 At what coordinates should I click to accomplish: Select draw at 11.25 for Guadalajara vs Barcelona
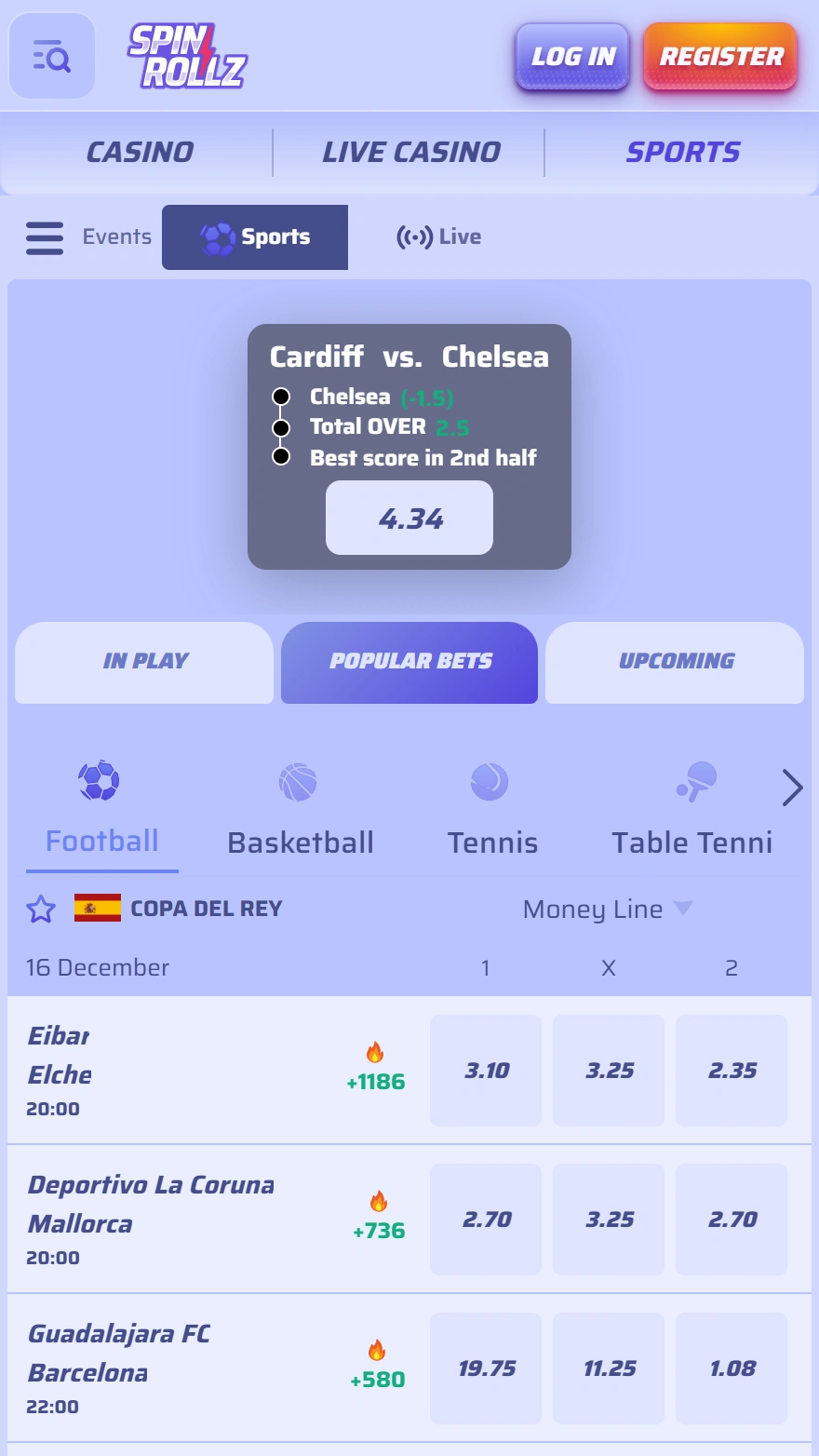[x=609, y=1368]
